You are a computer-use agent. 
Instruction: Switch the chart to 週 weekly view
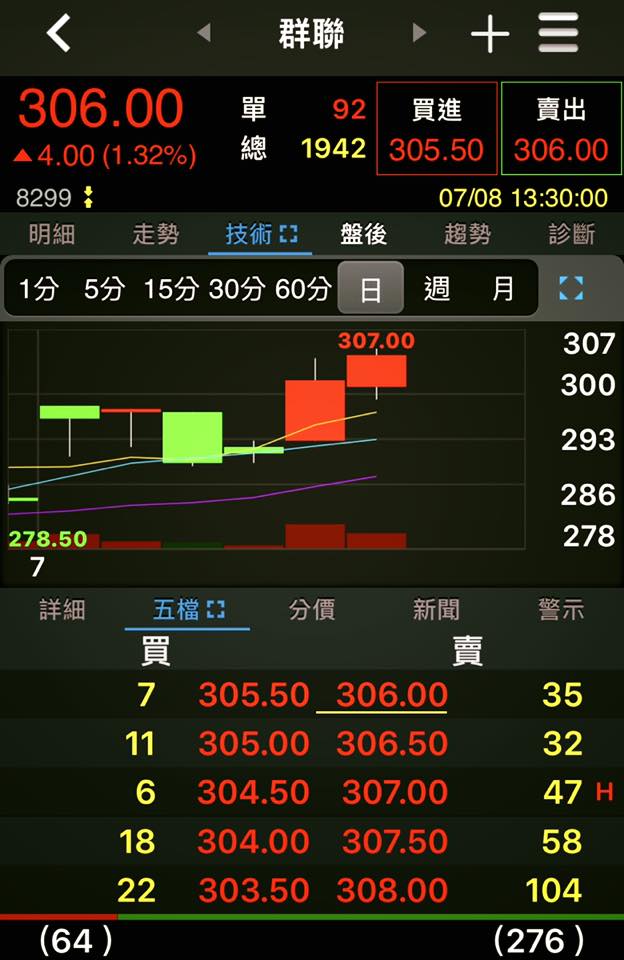point(437,288)
